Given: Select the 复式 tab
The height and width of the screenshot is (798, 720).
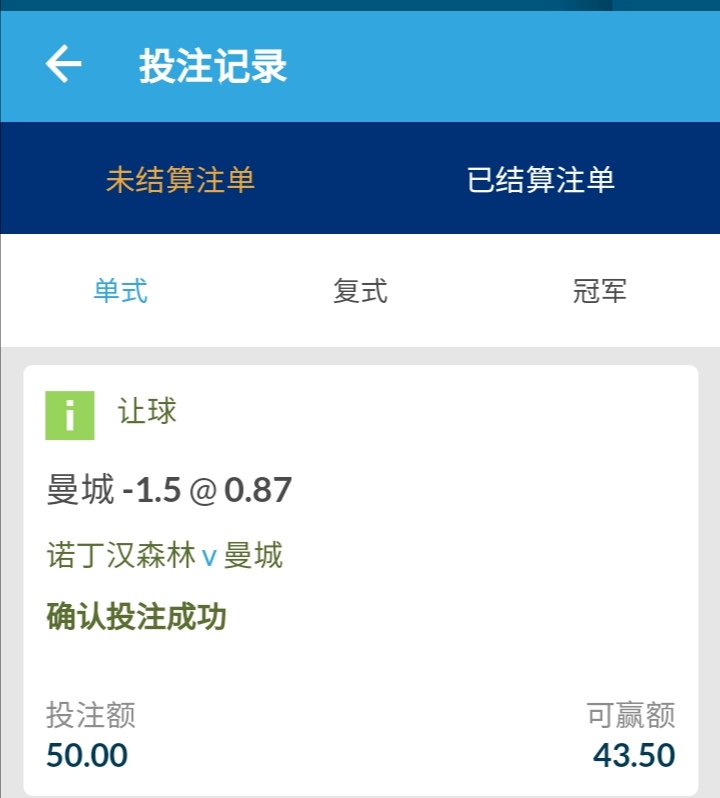Looking at the screenshot, I should click(x=360, y=291).
